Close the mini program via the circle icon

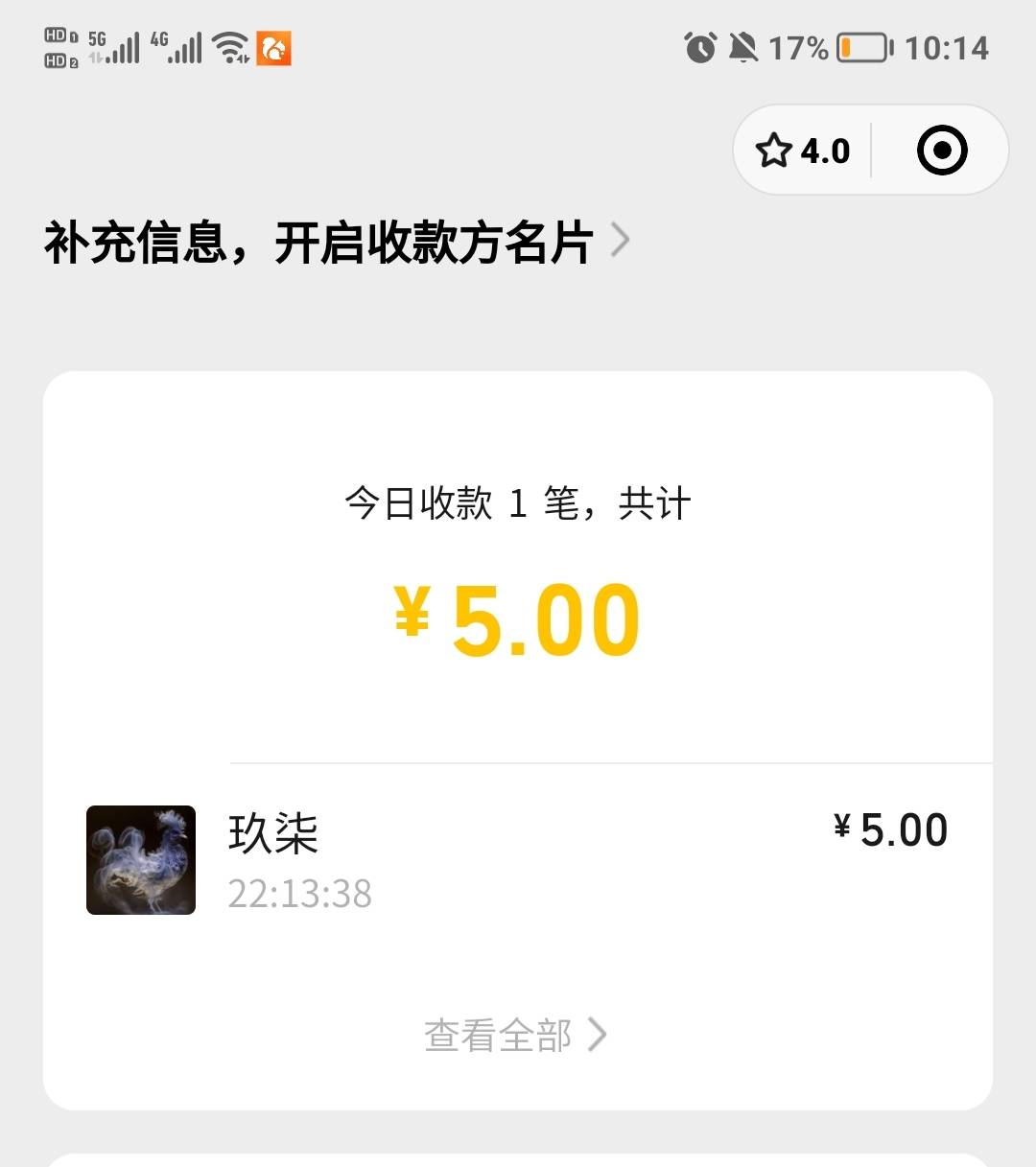point(941,151)
